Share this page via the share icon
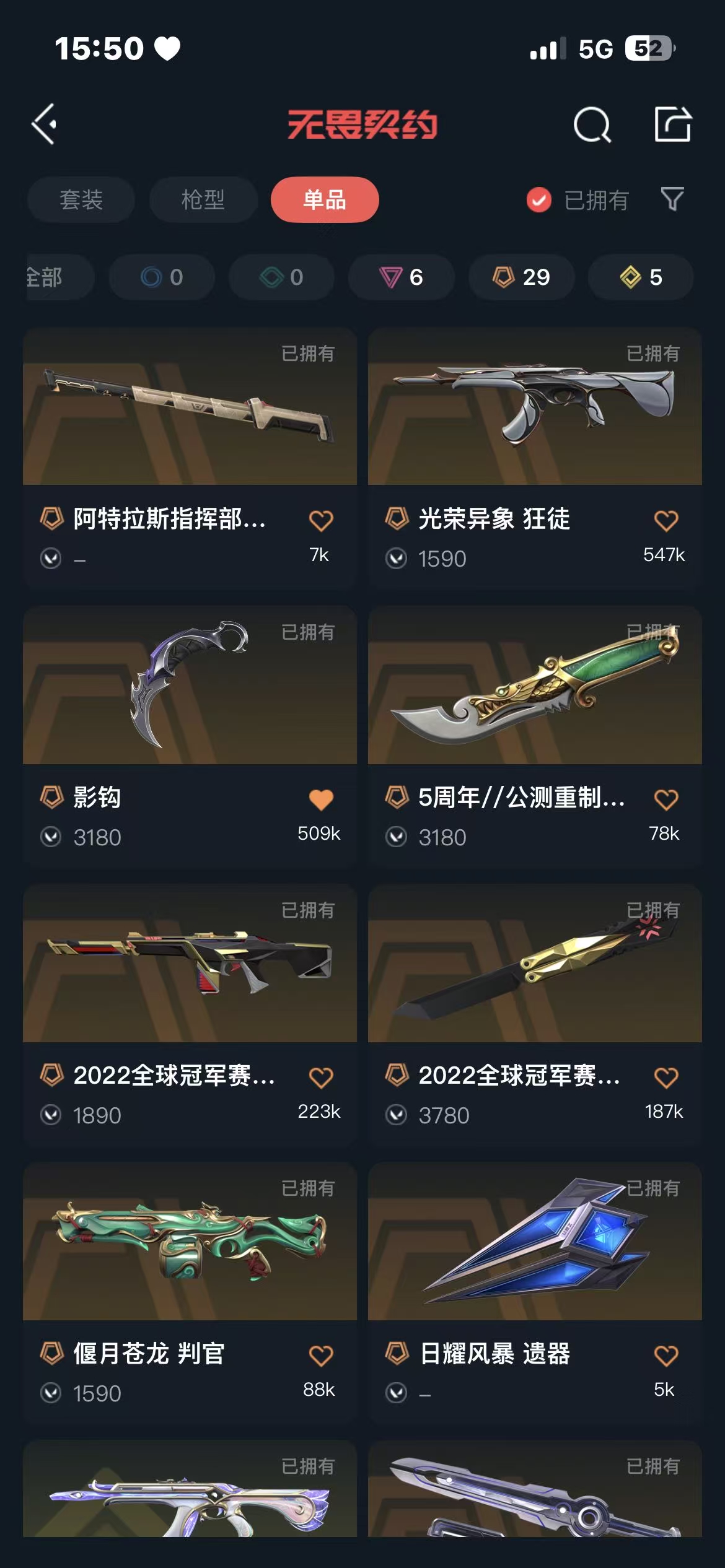This screenshot has width=725, height=1568. [x=672, y=124]
